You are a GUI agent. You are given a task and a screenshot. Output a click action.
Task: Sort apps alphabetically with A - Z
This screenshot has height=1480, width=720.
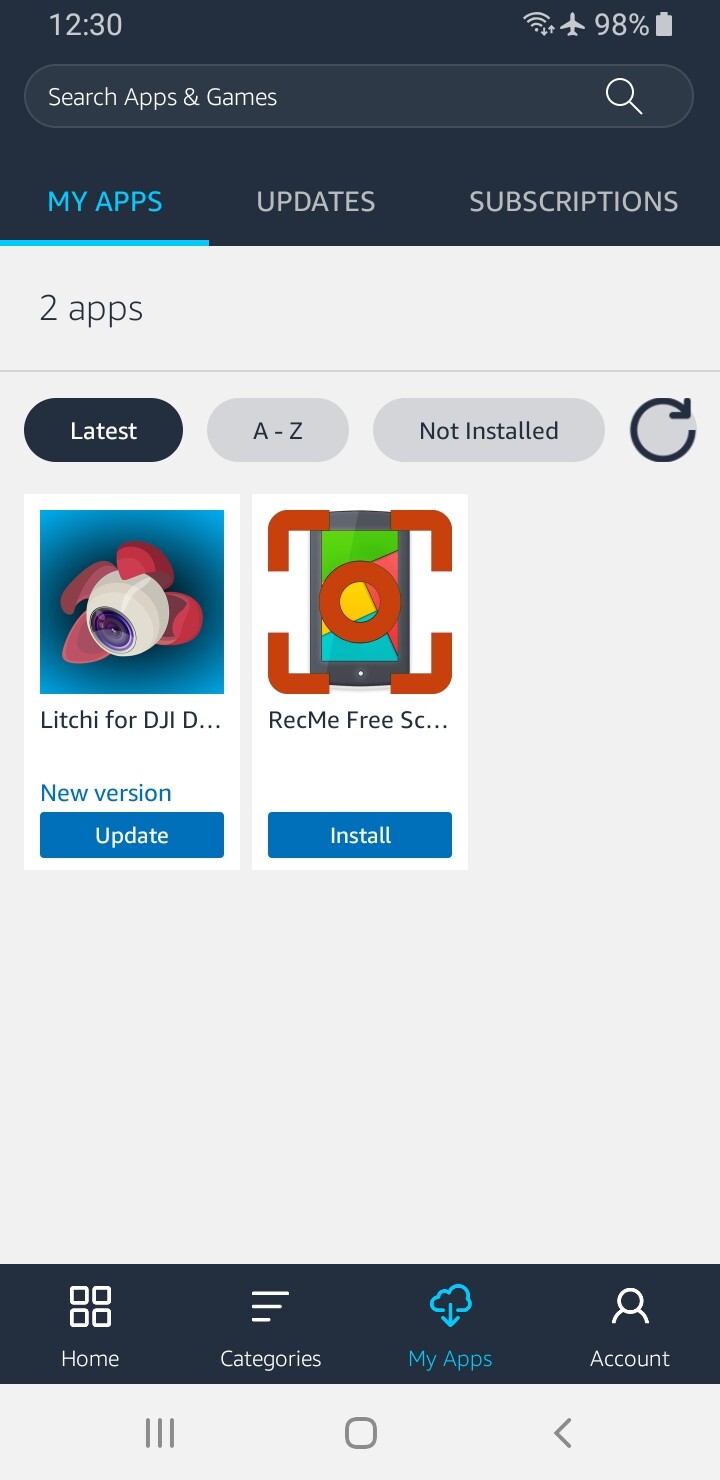point(278,431)
